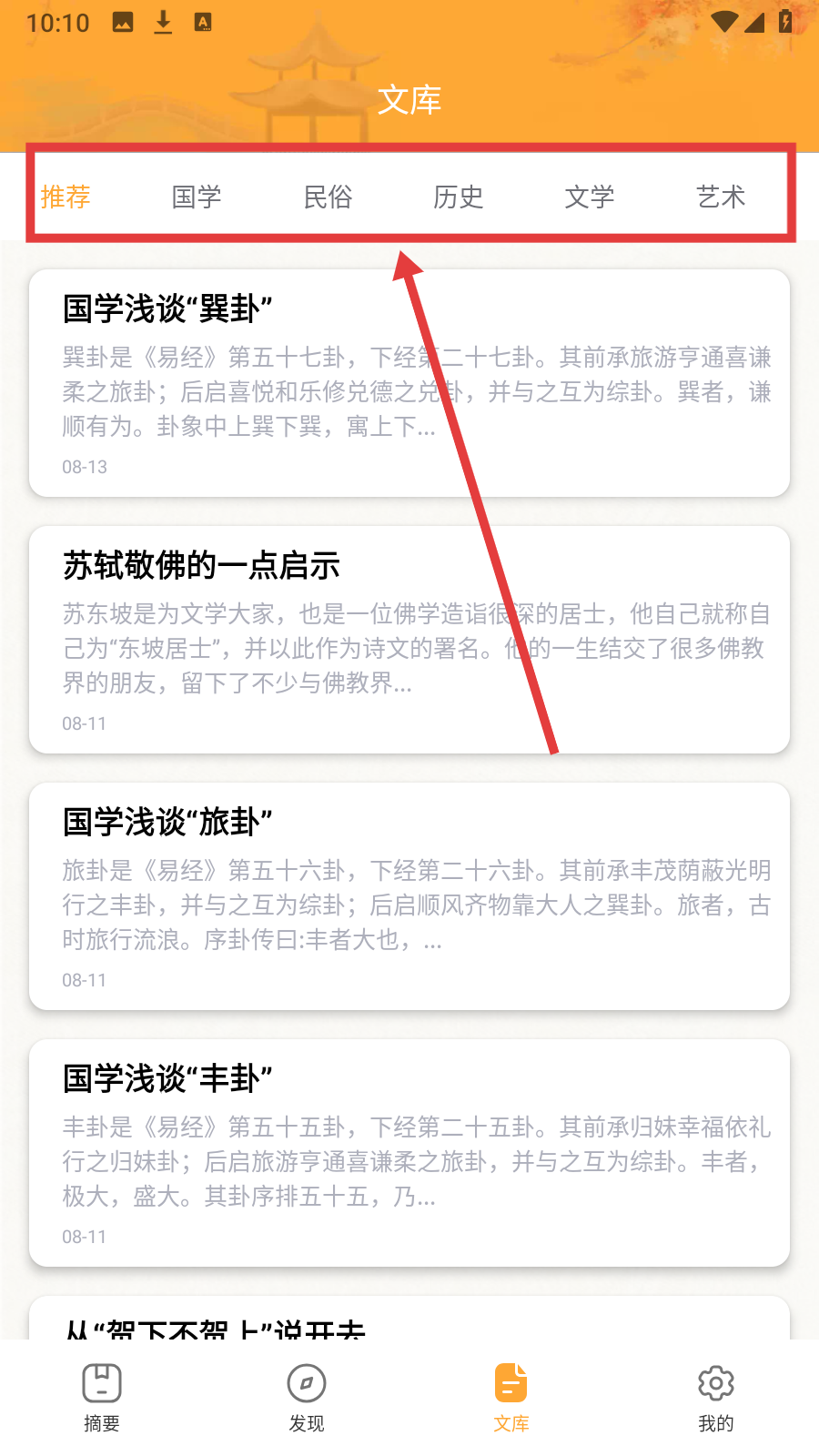Tap the 文库 bottom navigation item

click(x=511, y=1398)
